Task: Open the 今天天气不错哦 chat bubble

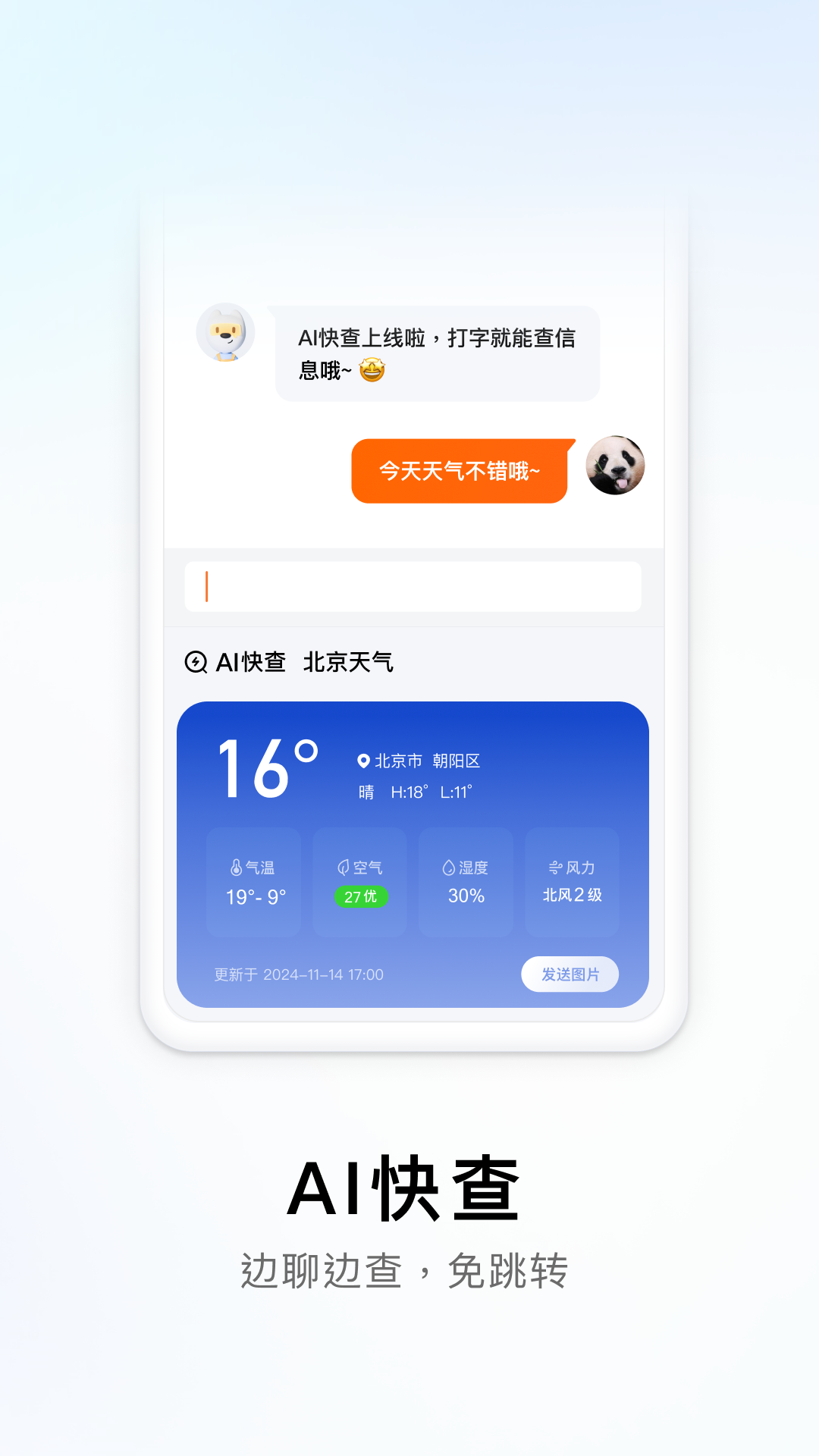Action: pyautogui.click(x=460, y=470)
